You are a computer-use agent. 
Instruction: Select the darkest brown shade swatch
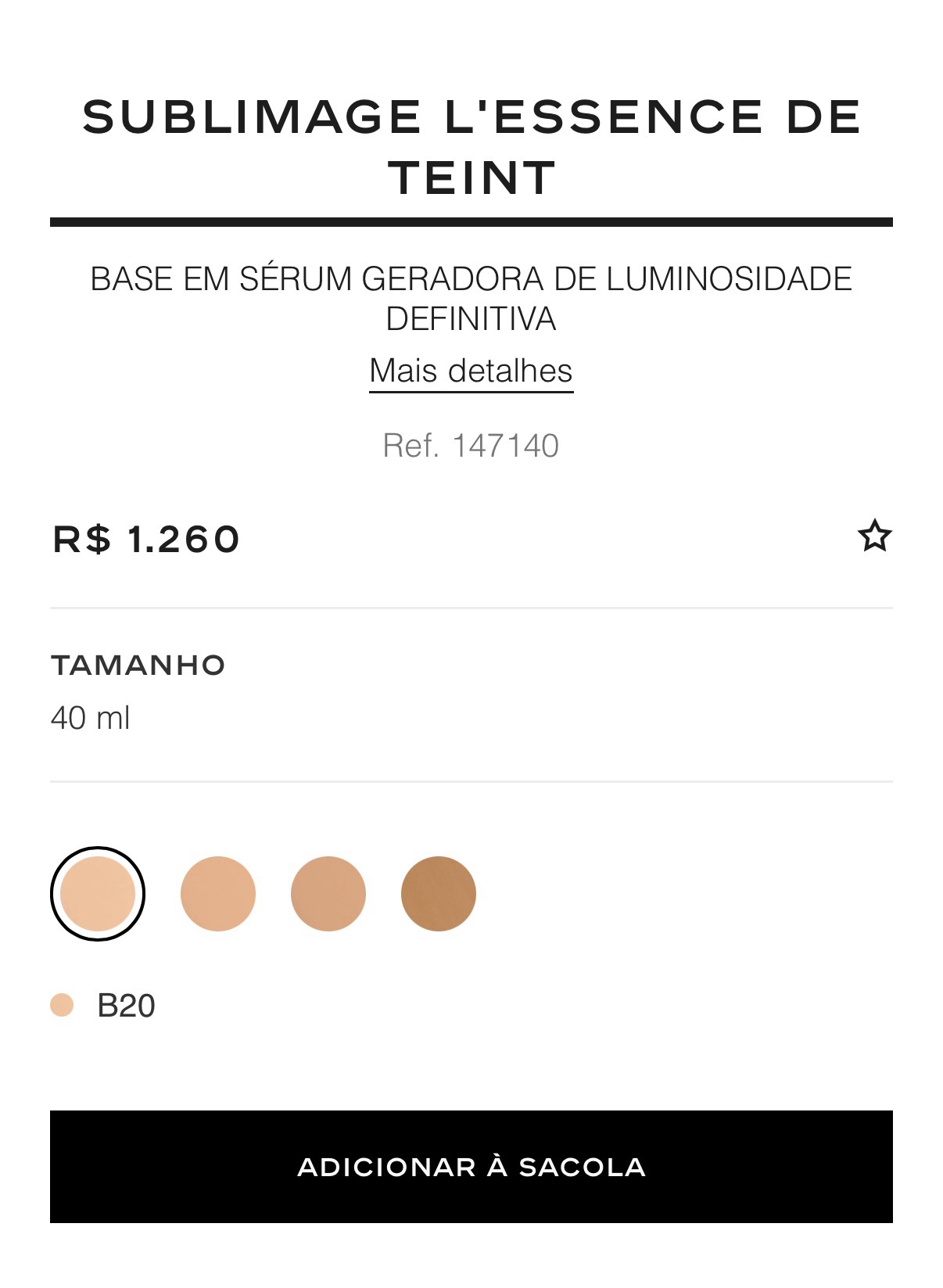click(439, 893)
